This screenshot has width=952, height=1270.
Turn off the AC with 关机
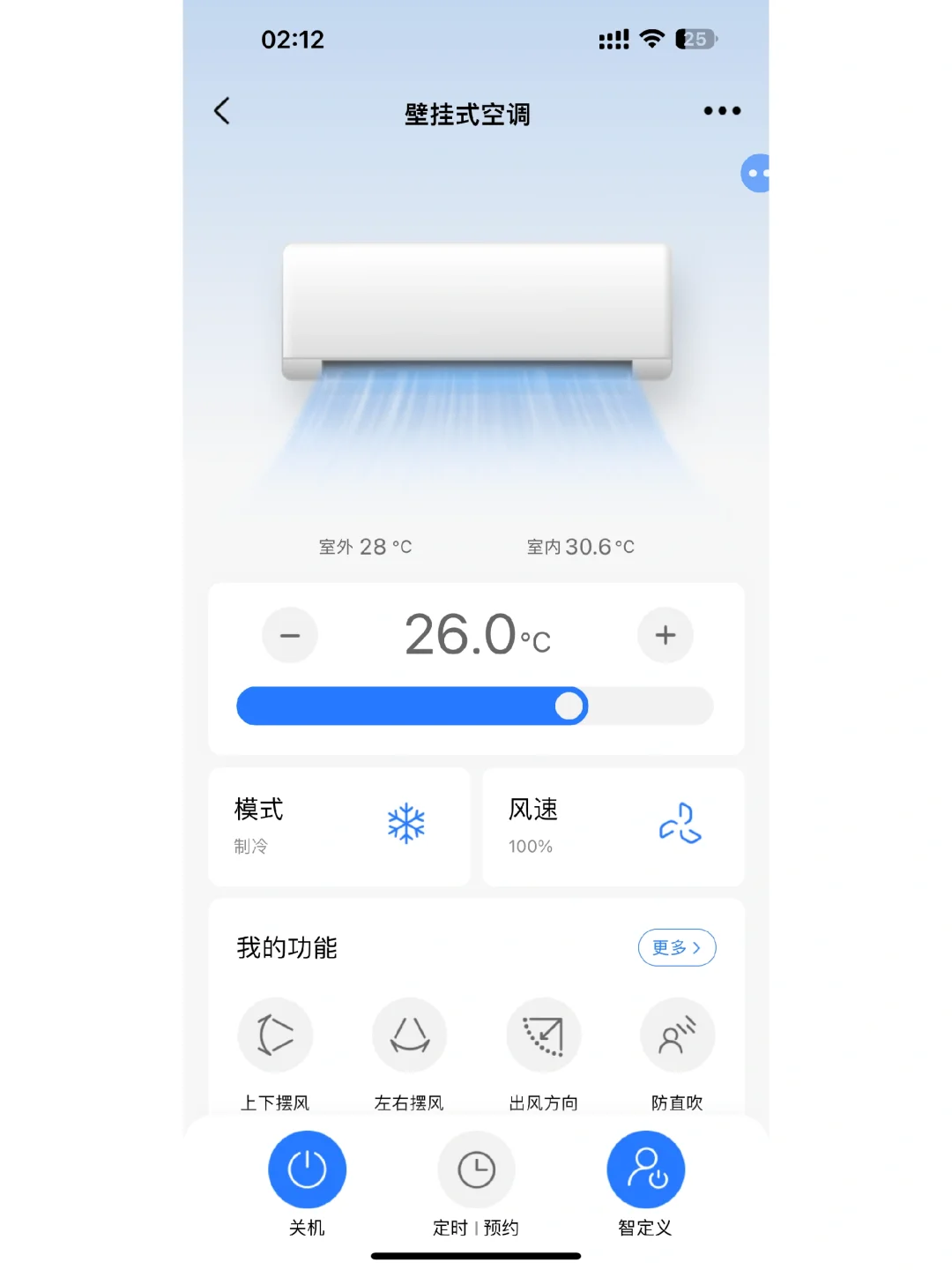[x=307, y=1170]
